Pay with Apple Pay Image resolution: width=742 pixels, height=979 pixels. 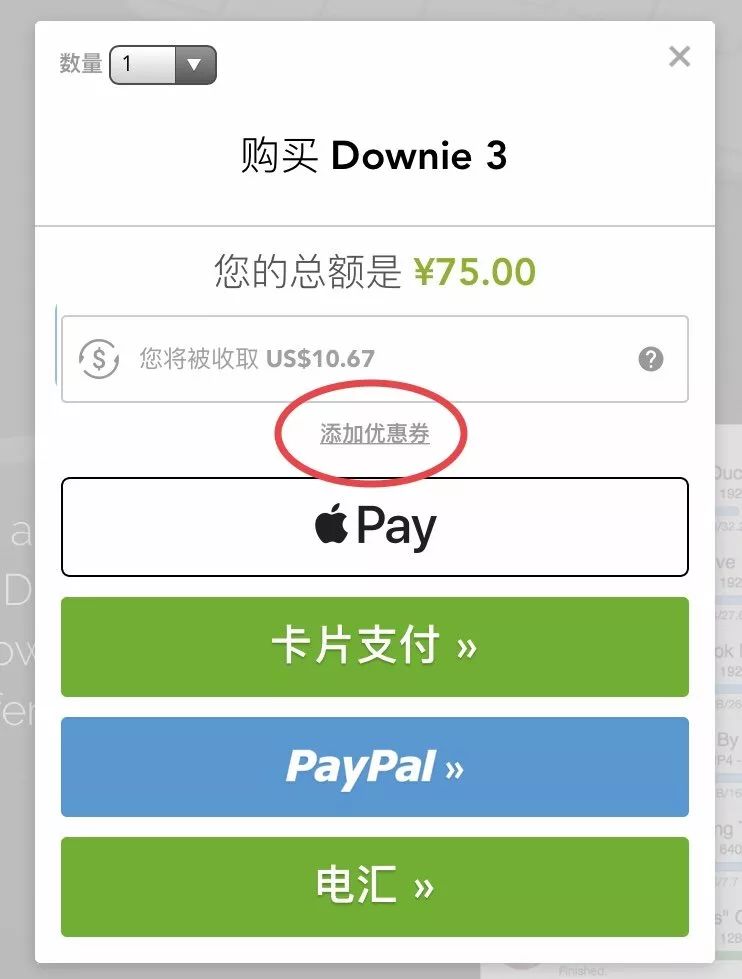(375, 527)
